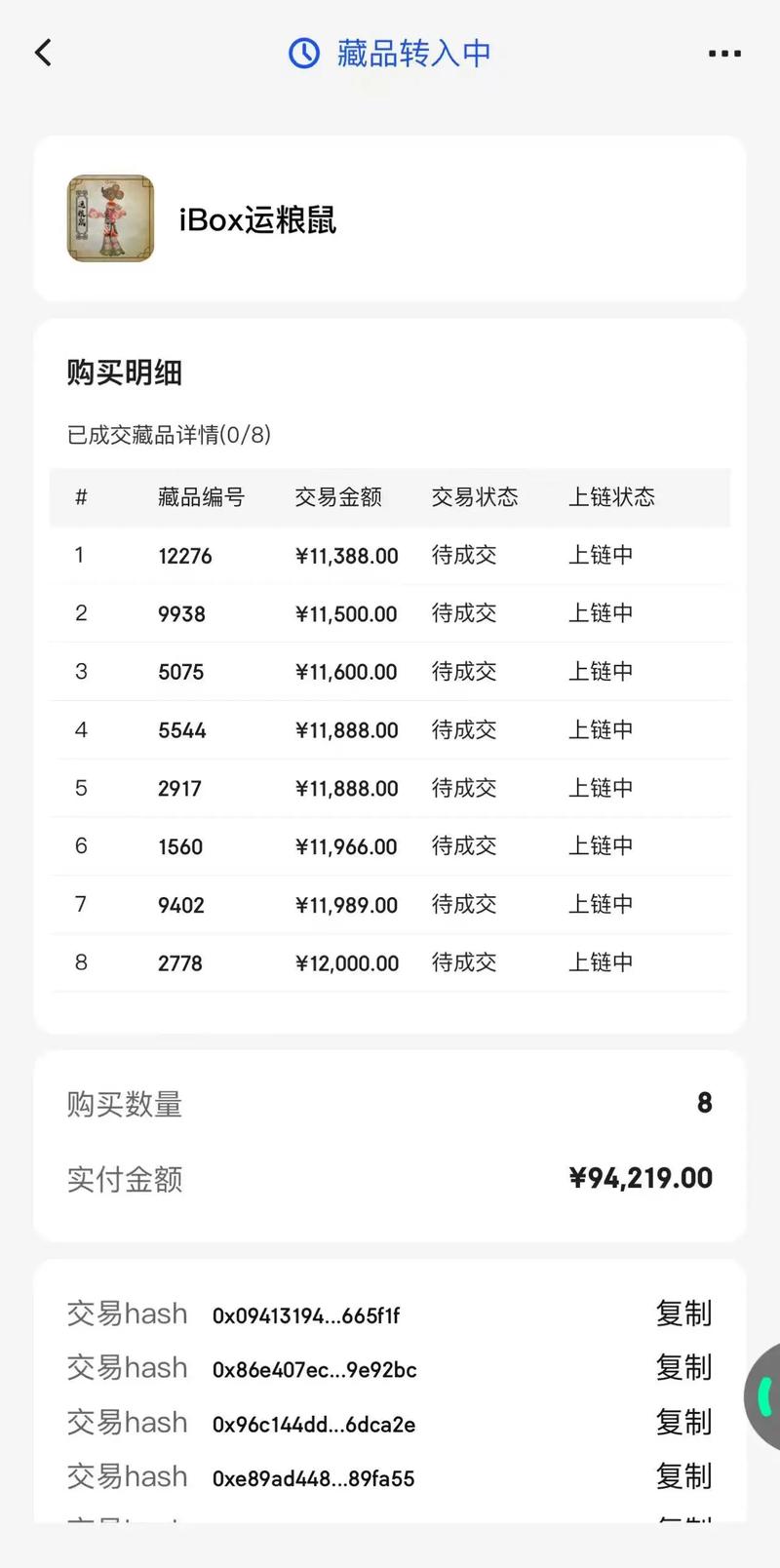Screen dimensions: 780x1568
Task: Expand 已成交藏品详情(0/8) details
Action: point(168,435)
